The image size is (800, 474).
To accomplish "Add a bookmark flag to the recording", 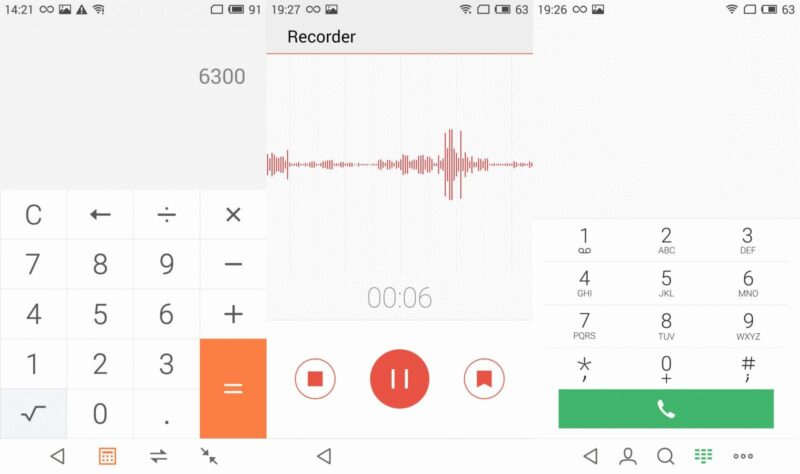I will coord(484,379).
